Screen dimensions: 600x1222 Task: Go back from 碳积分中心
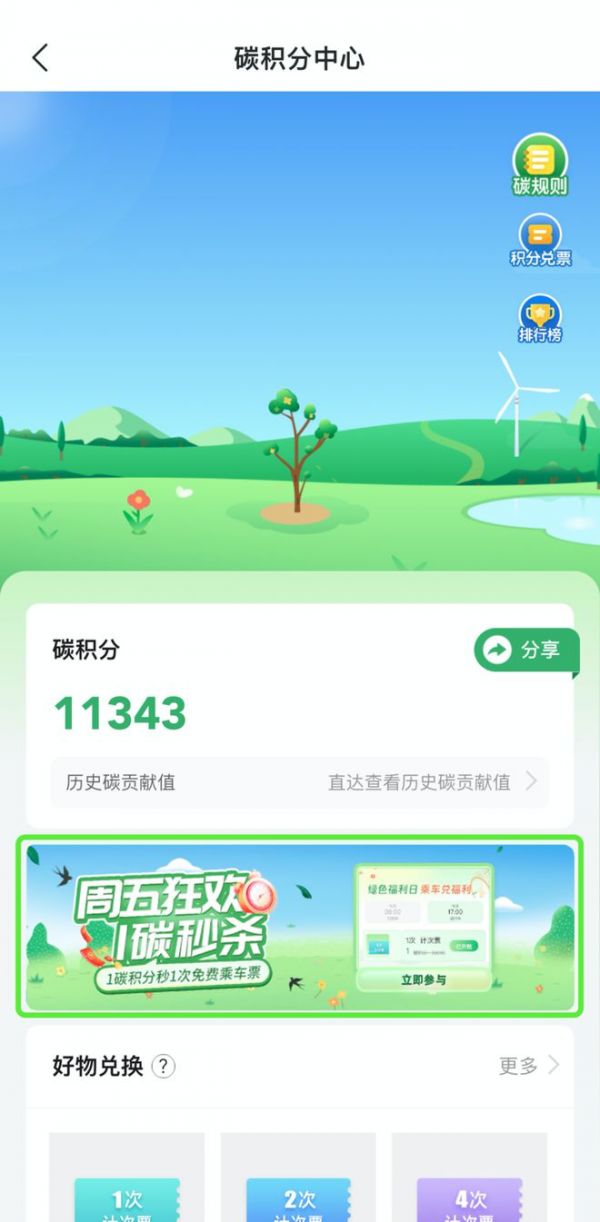point(40,58)
